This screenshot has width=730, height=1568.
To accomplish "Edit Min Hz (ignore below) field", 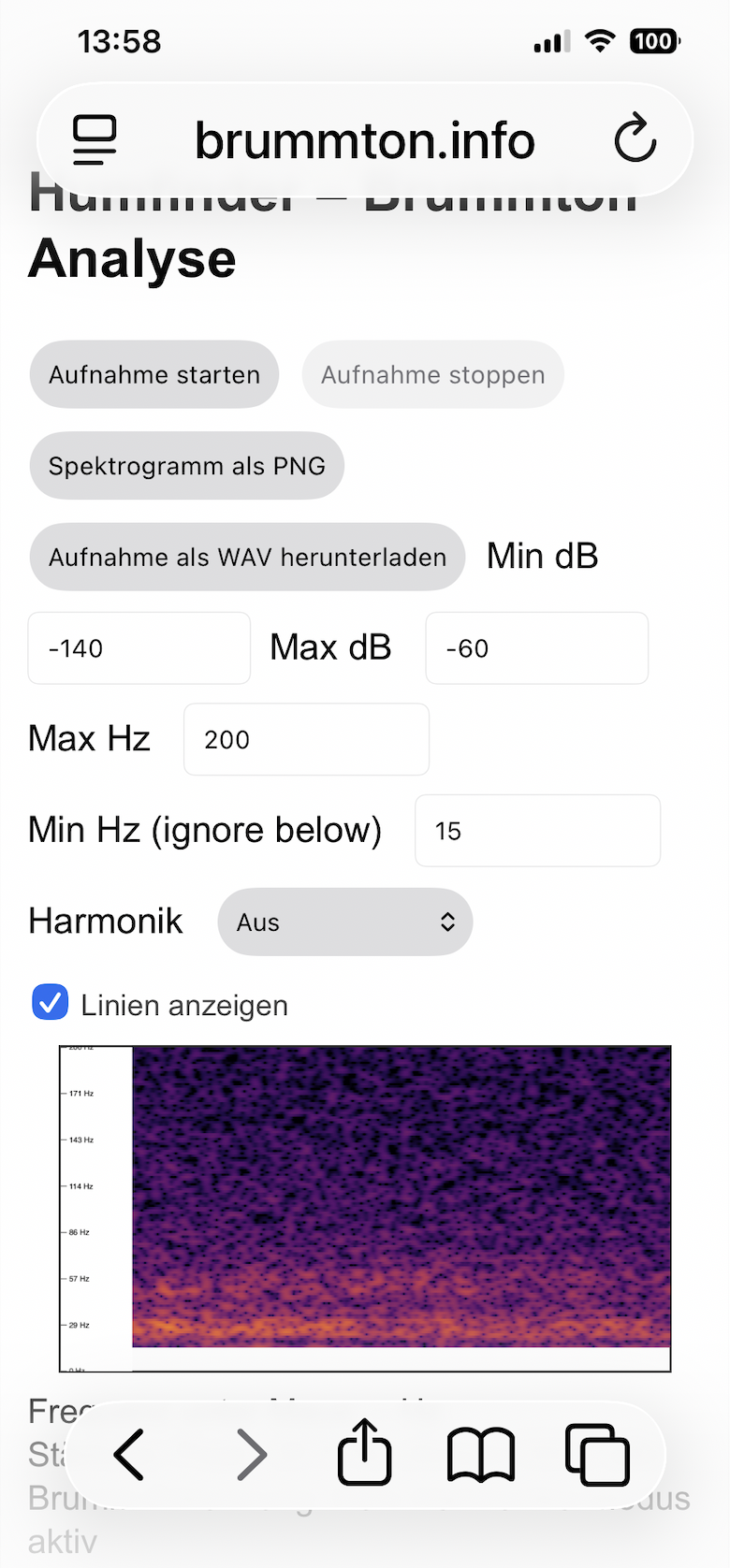I will (x=537, y=831).
